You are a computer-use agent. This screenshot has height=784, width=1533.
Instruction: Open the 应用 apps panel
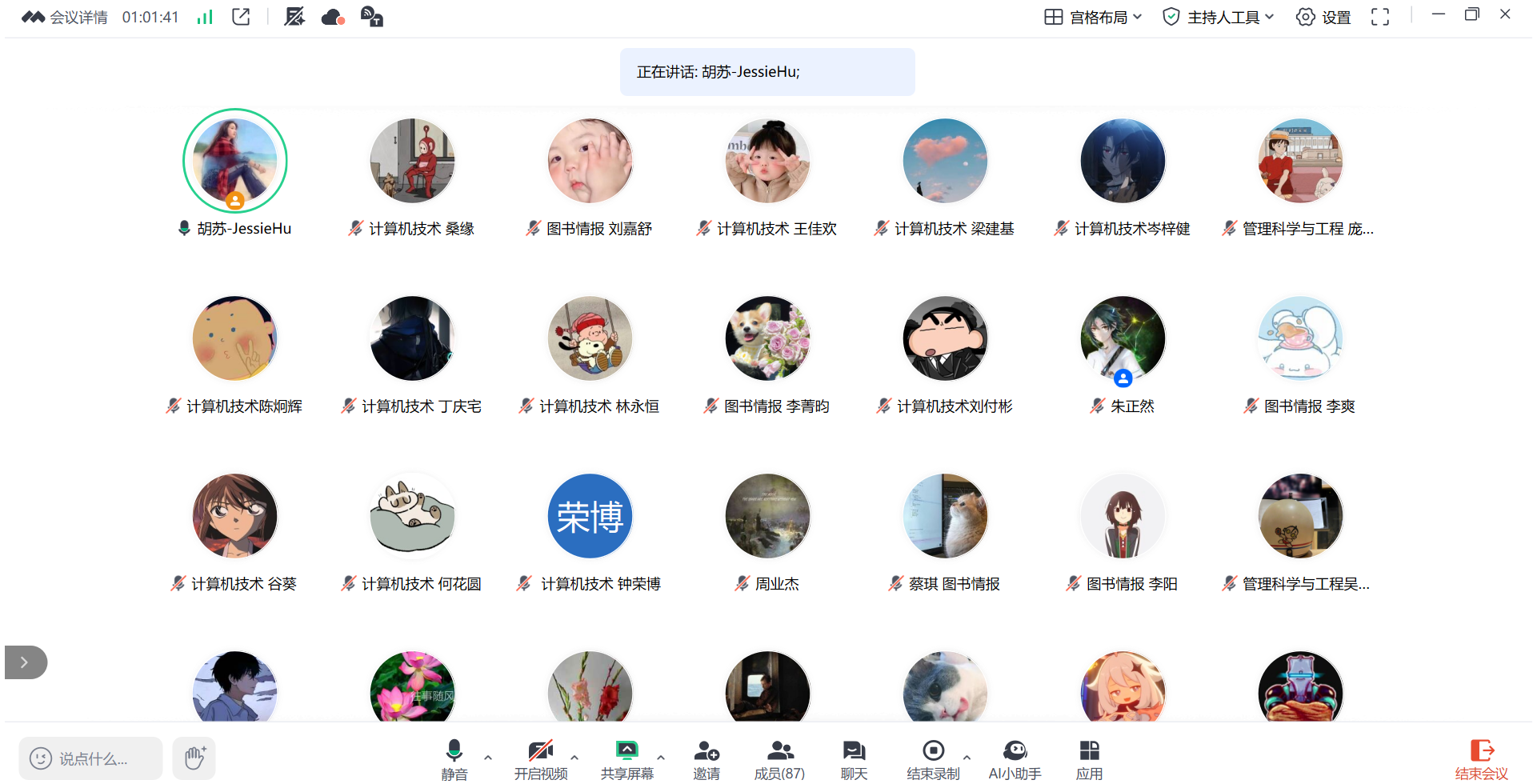[x=1089, y=758]
